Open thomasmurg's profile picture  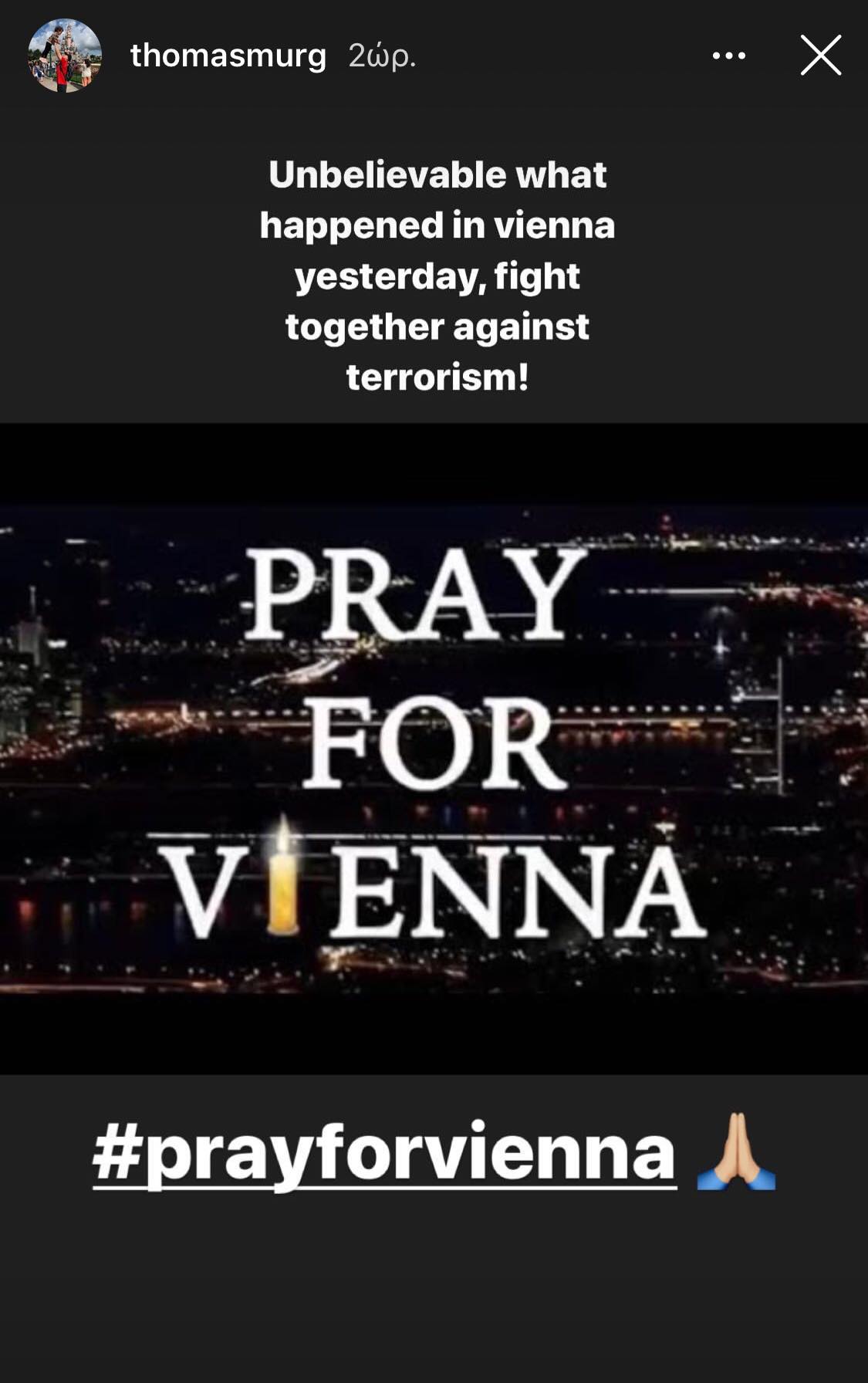click(x=65, y=56)
